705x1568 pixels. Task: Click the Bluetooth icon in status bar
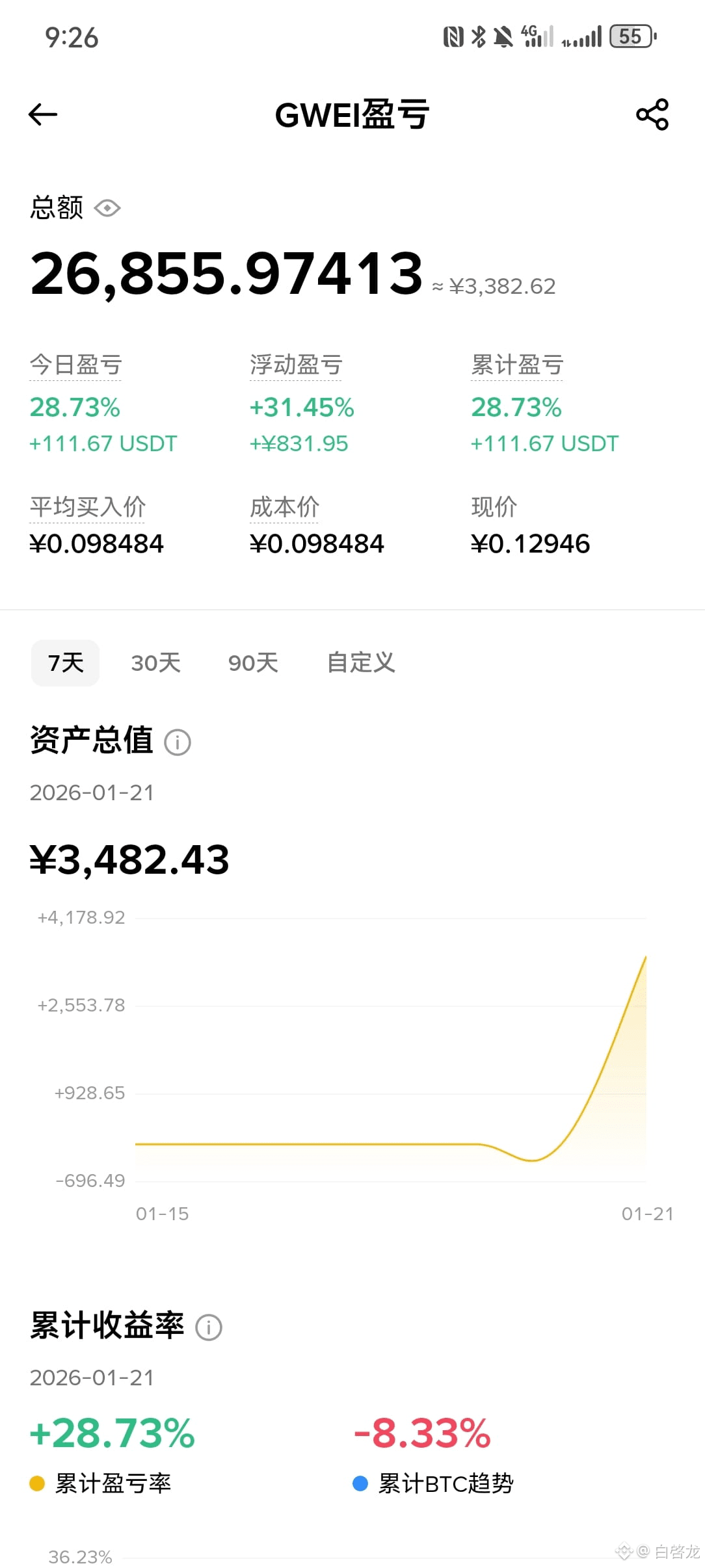tap(479, 36)
